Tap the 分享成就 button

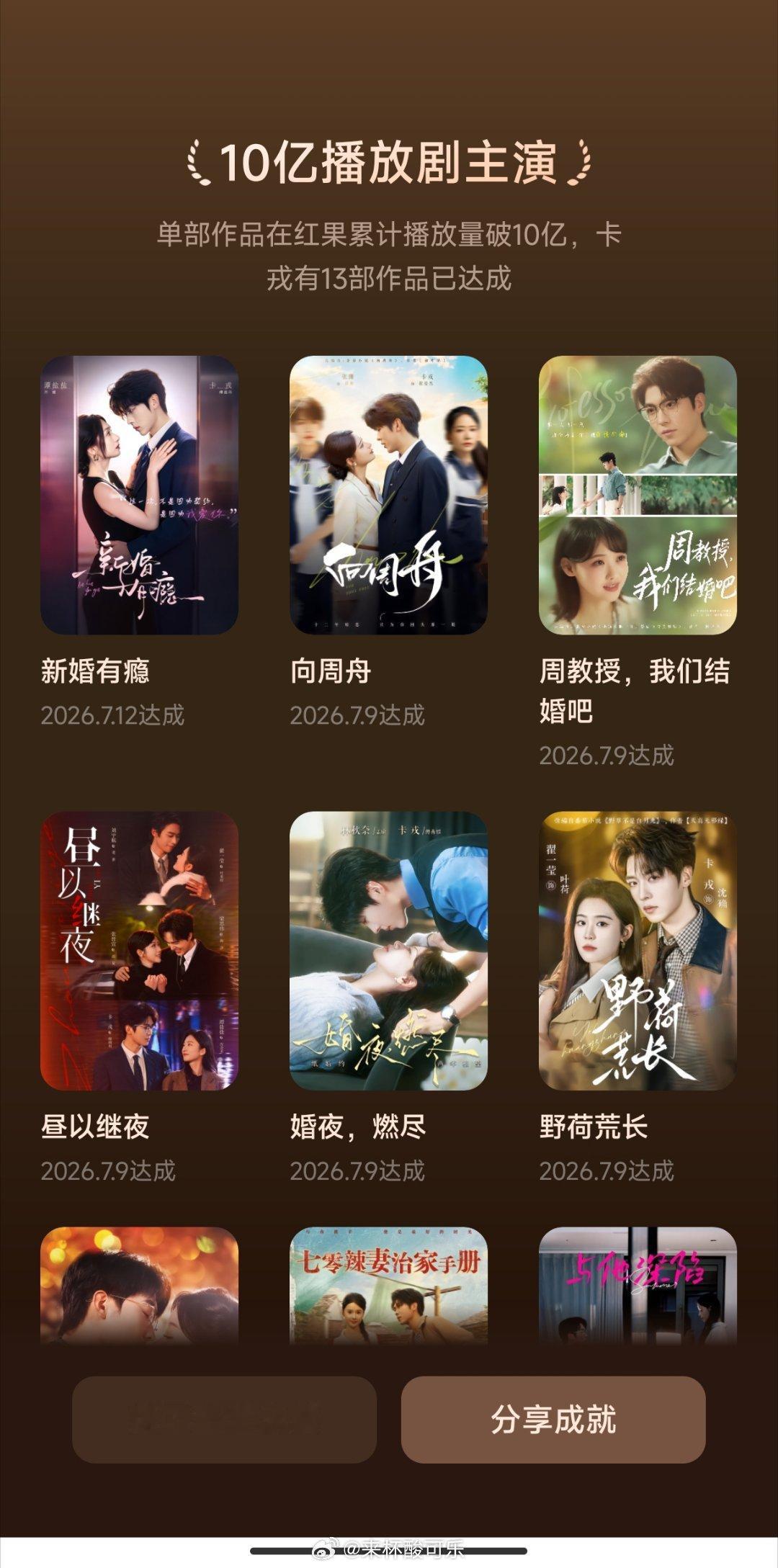point(553,1419)
